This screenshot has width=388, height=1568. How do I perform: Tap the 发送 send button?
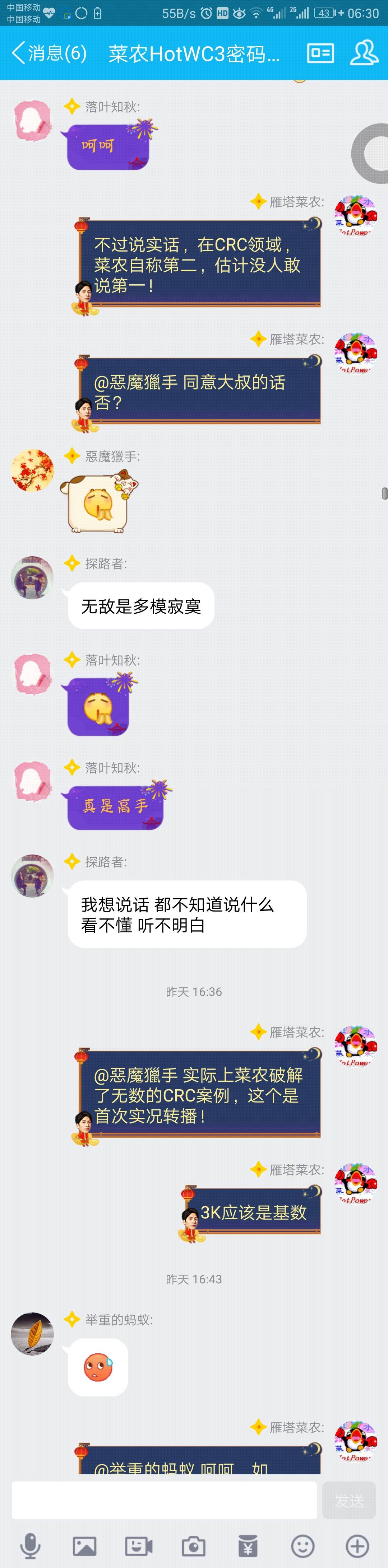[349, 1501]
